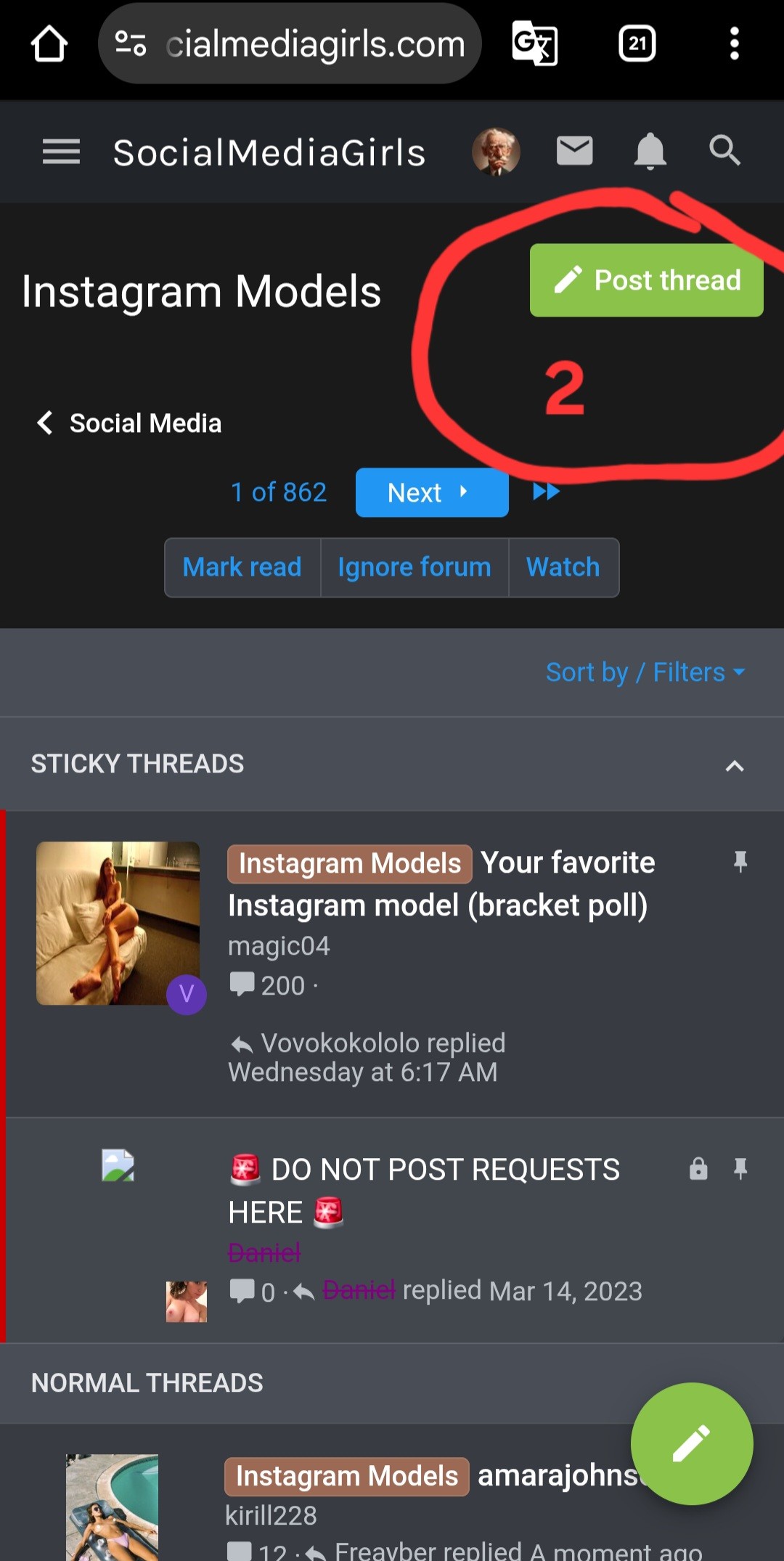Viewport: 784px width, 1561px height.
Task: Open the browser tab switcher
Action: pyautogui.click(x=637, y=44)
